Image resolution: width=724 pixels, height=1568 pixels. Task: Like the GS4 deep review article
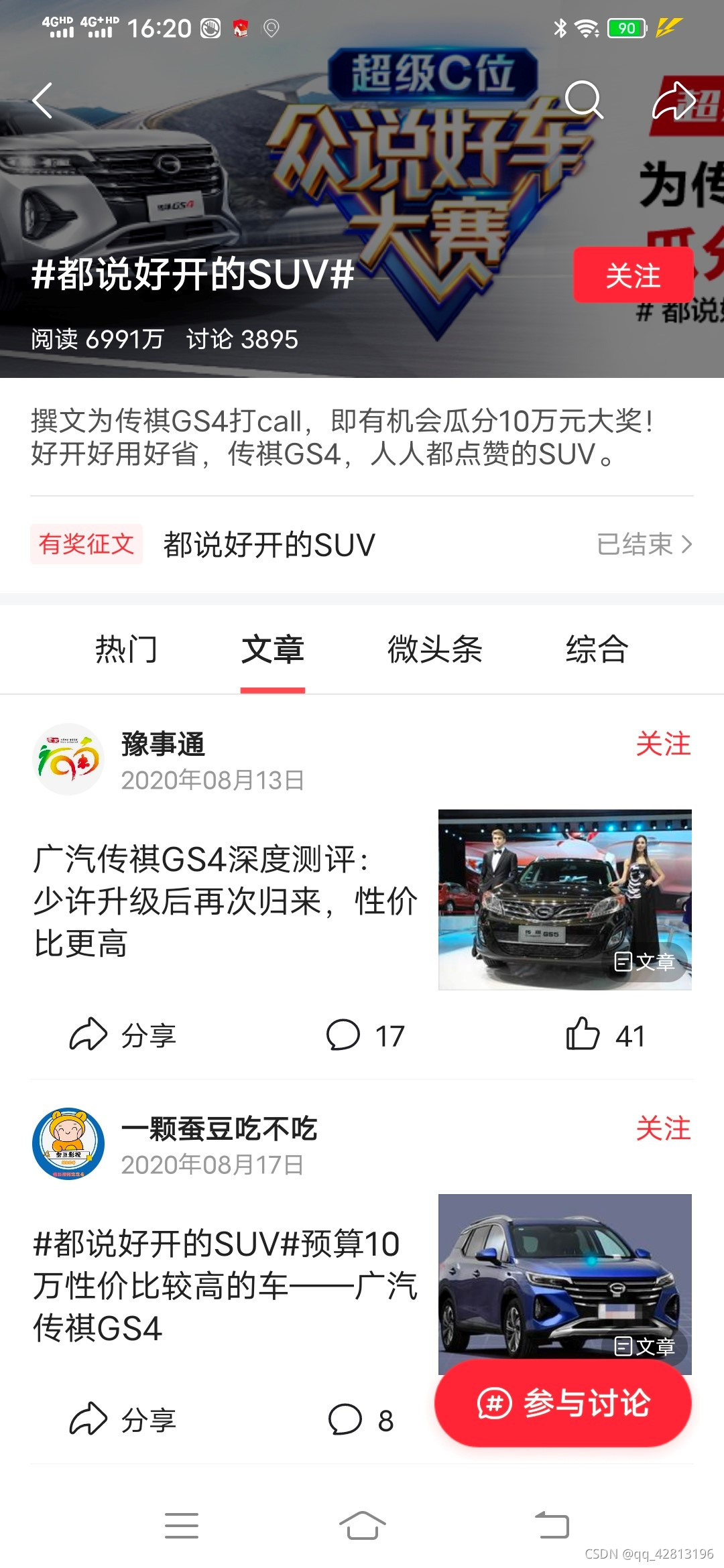[x=607, y=1035]
